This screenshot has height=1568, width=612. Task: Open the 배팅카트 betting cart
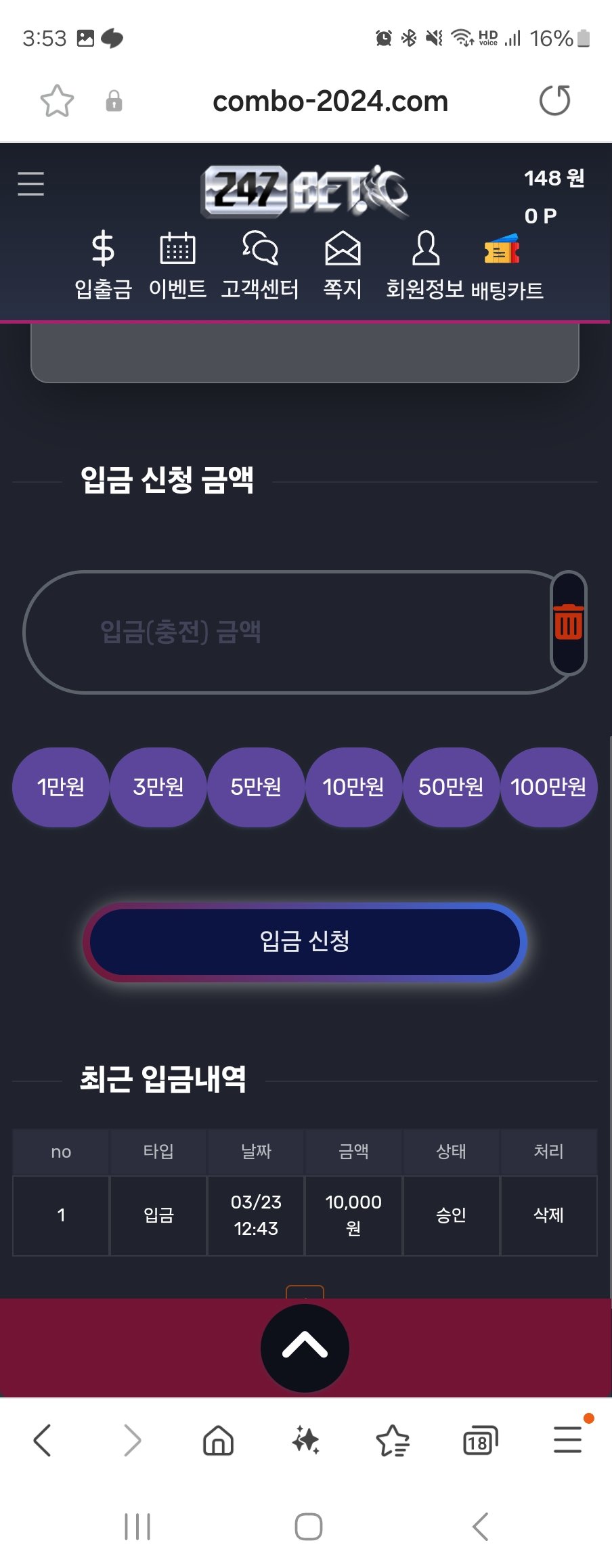[506, 267]
